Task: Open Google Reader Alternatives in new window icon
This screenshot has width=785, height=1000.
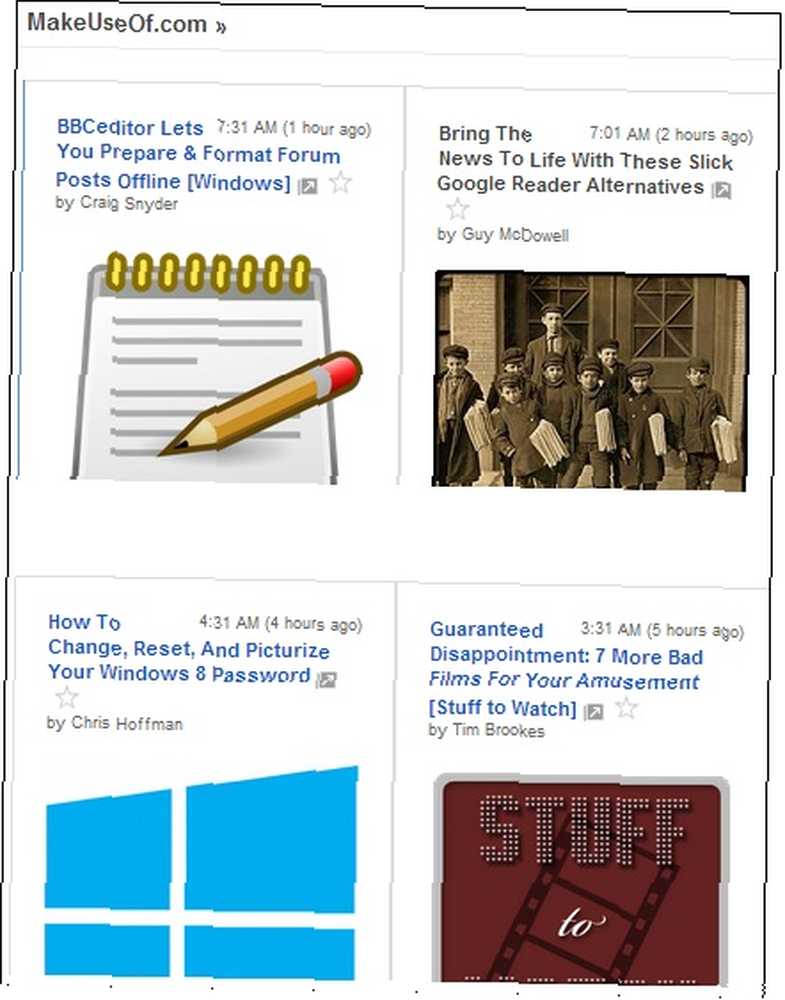Action: 721,190
